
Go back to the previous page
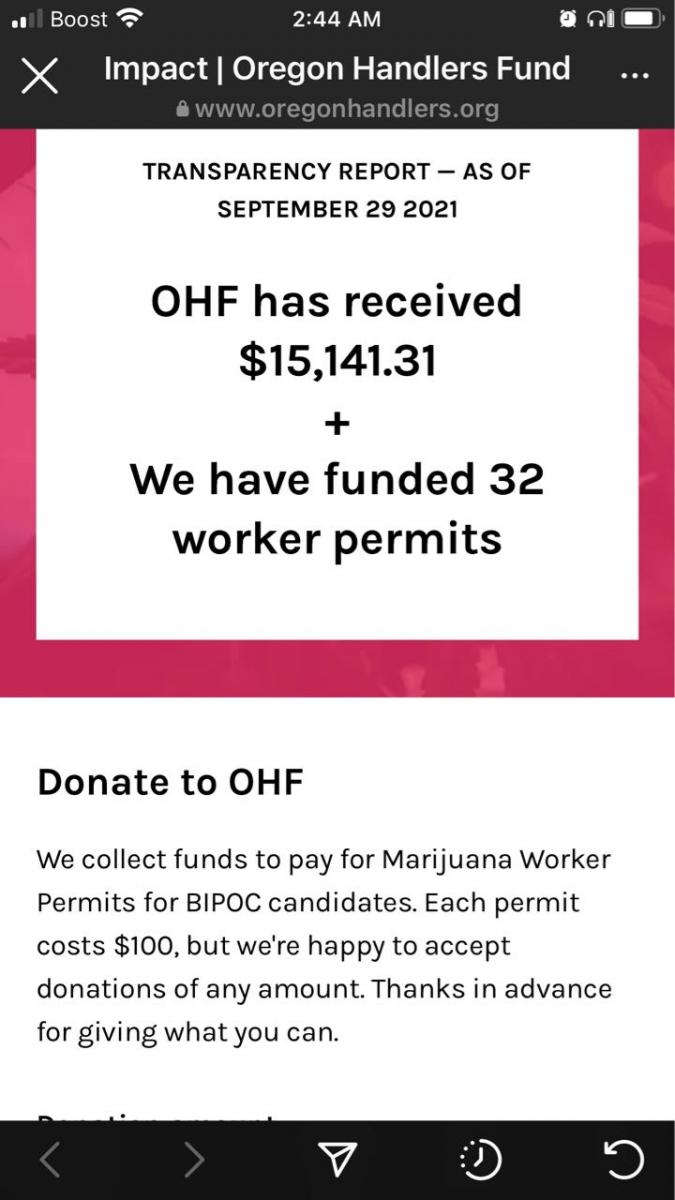pos(50,1159)
